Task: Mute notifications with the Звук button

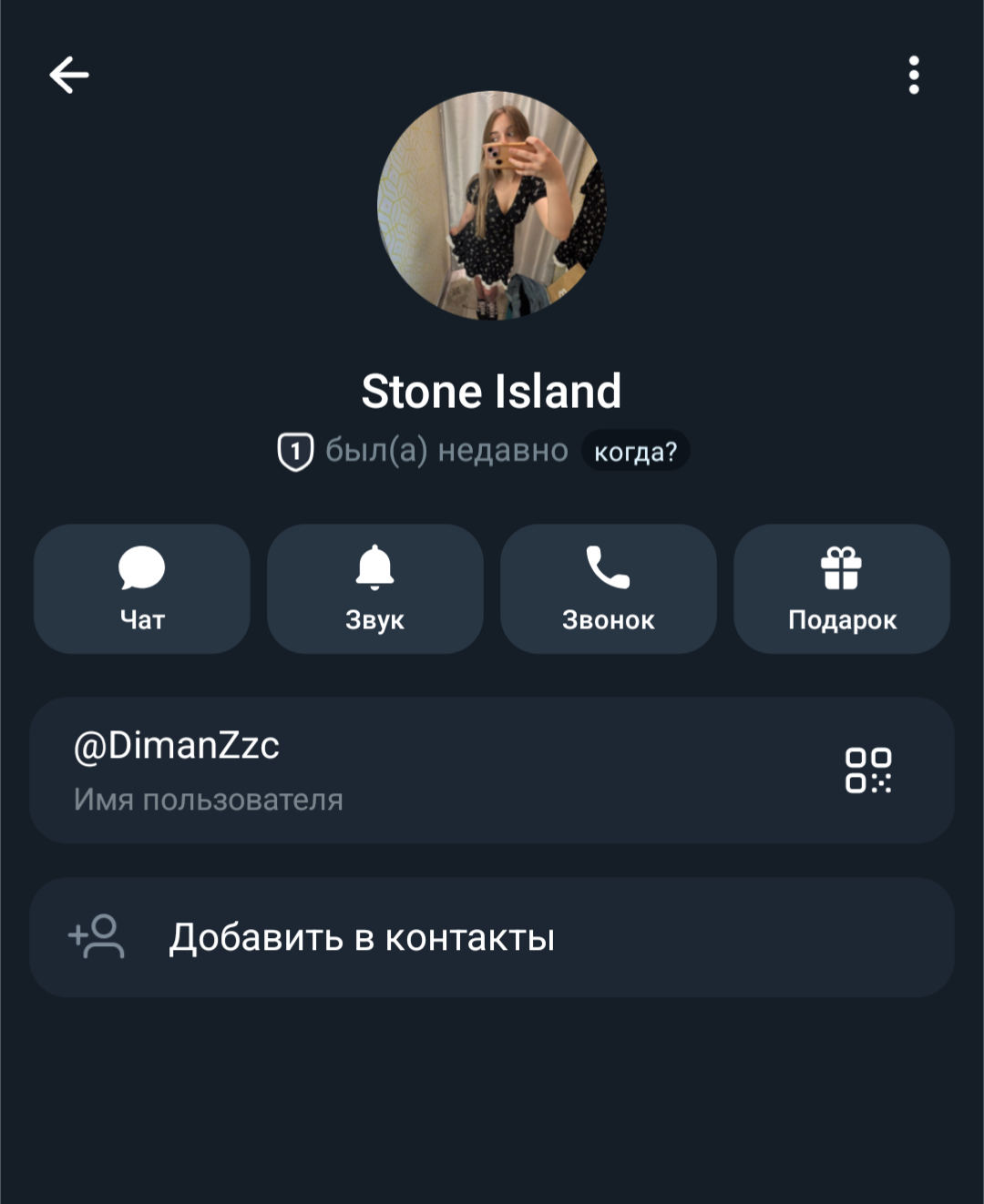Action: pyautogui.click(x=375, y=588)
